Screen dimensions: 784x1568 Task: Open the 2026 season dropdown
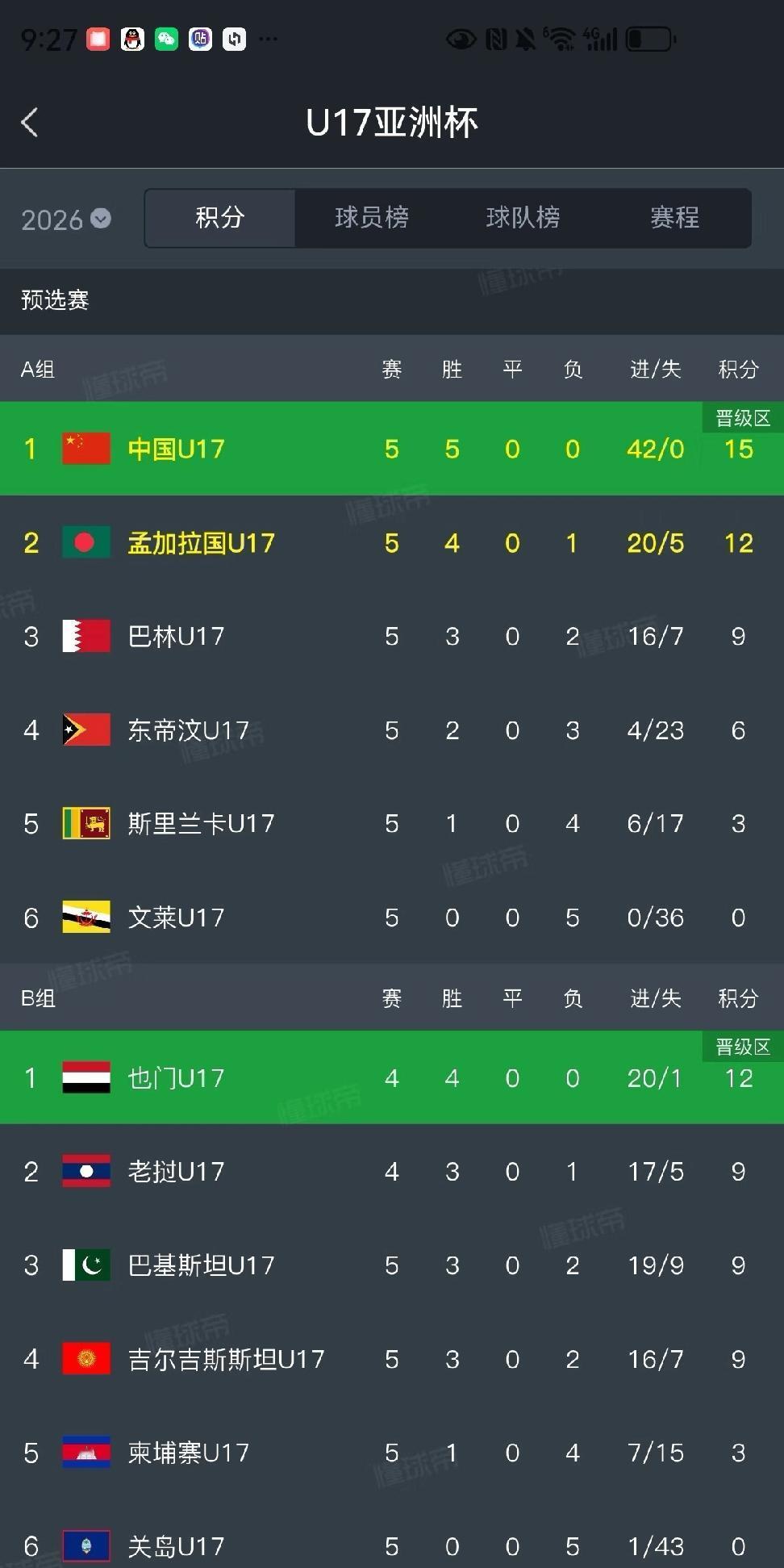[66, 219]
